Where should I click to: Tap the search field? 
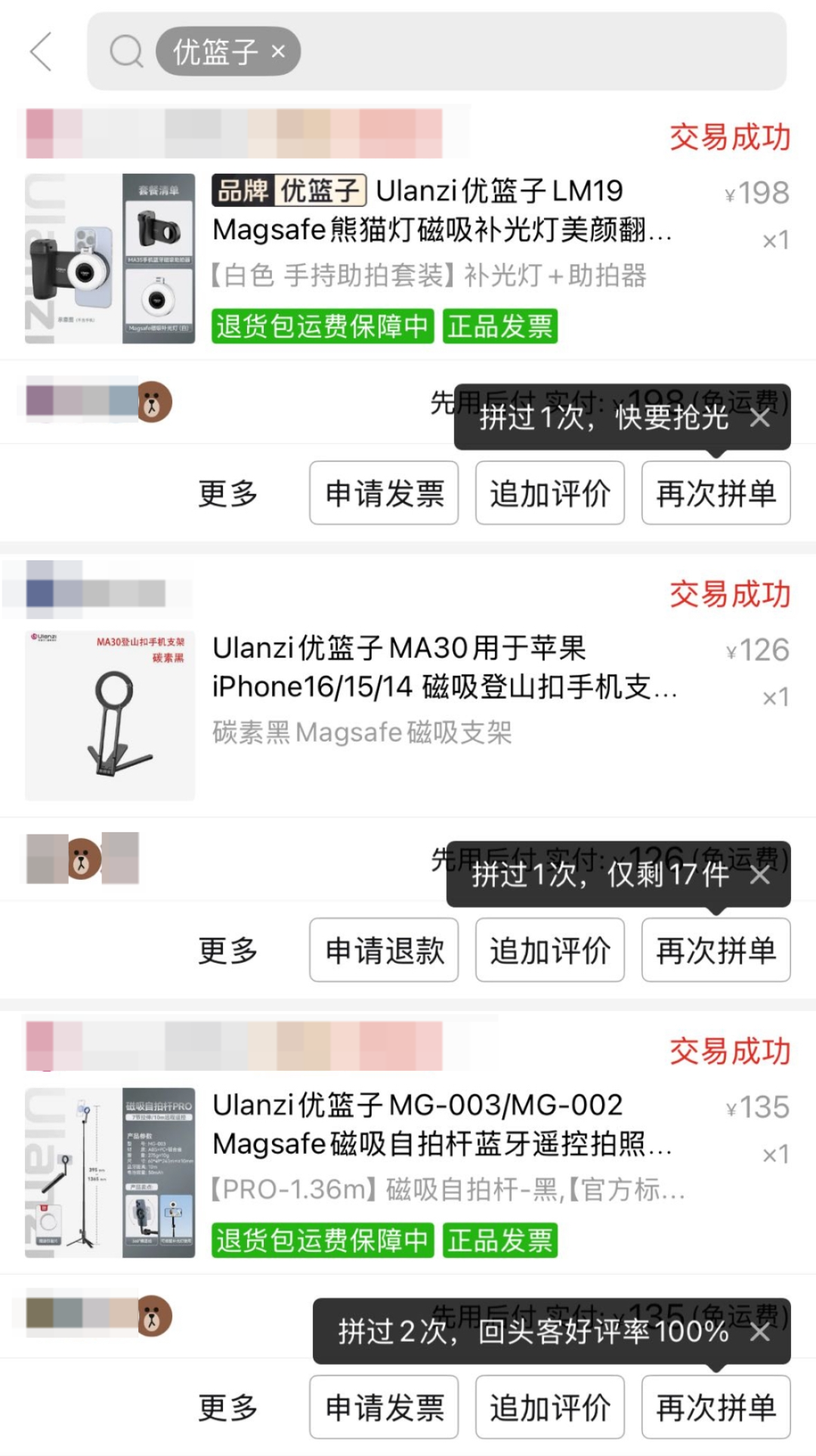click(529, 51)
